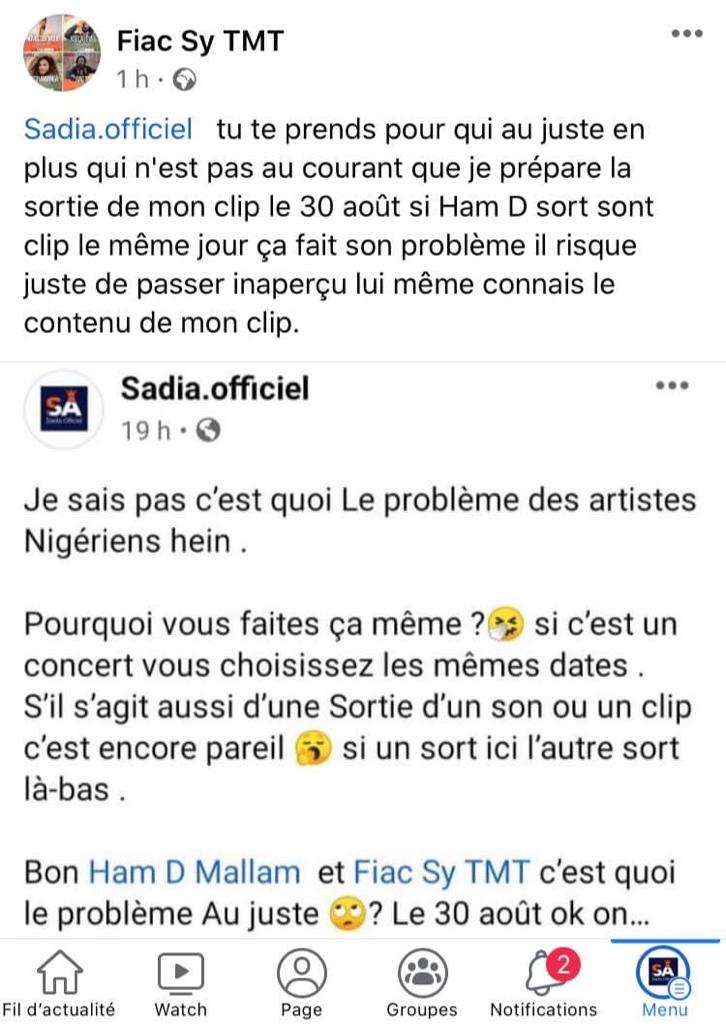The width and height of the screenshot is (726, 1024).
Task: Open the Menu tab
Action: [664, 983]
